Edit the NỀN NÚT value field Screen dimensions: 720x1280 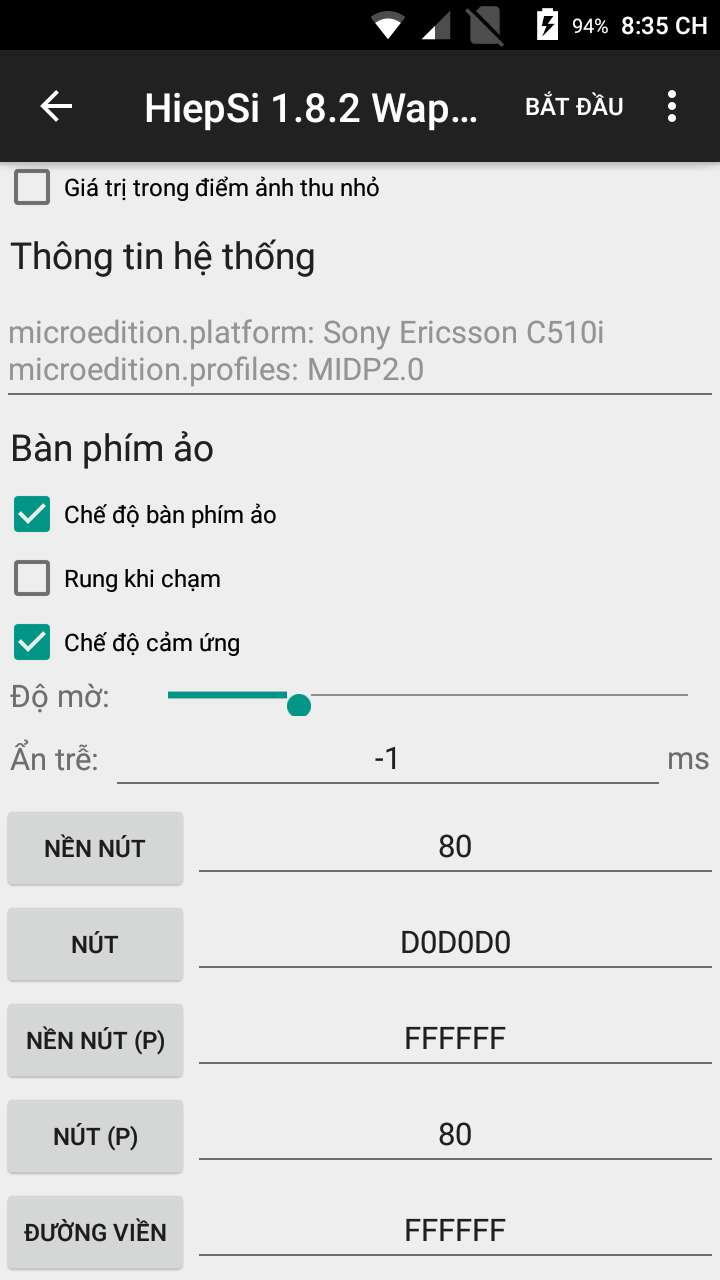(455, 847)
